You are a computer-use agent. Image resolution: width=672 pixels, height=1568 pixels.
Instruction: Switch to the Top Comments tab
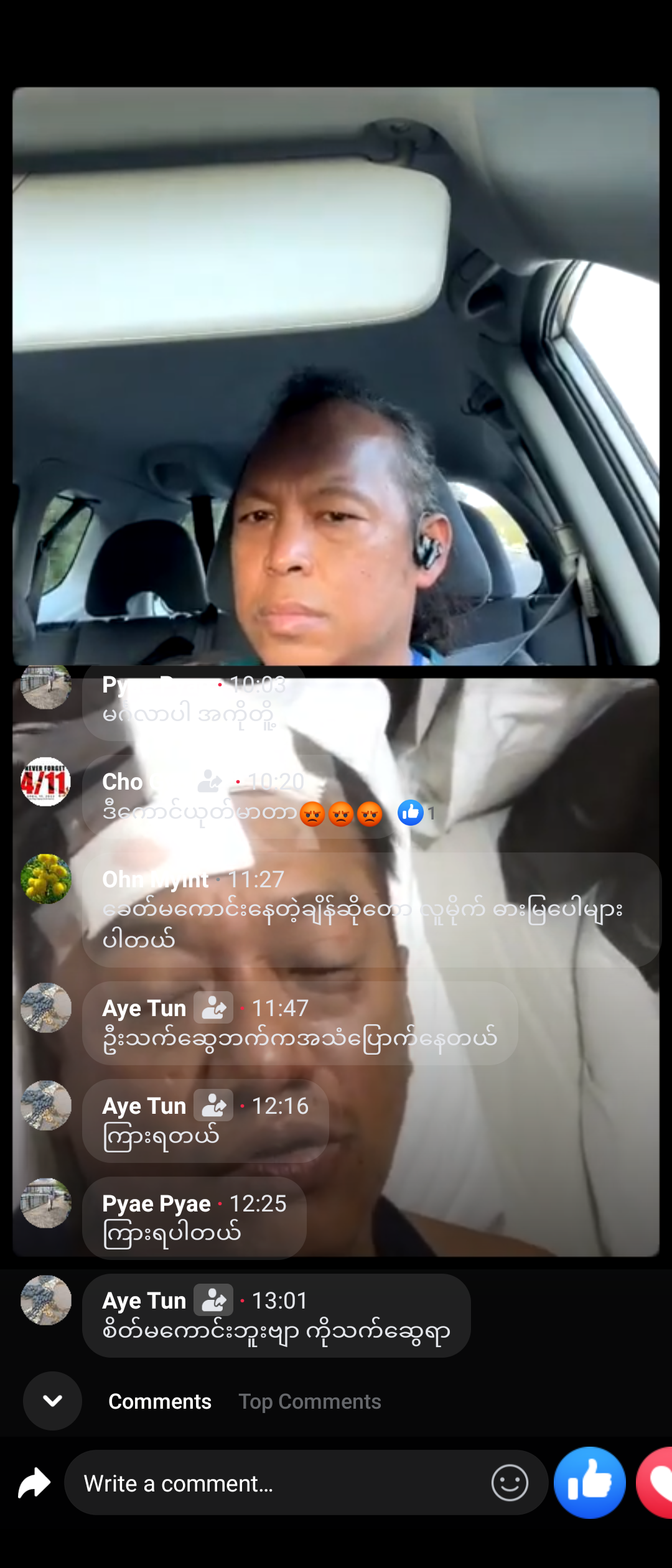pyautogui.click(x=309, y=1401)
